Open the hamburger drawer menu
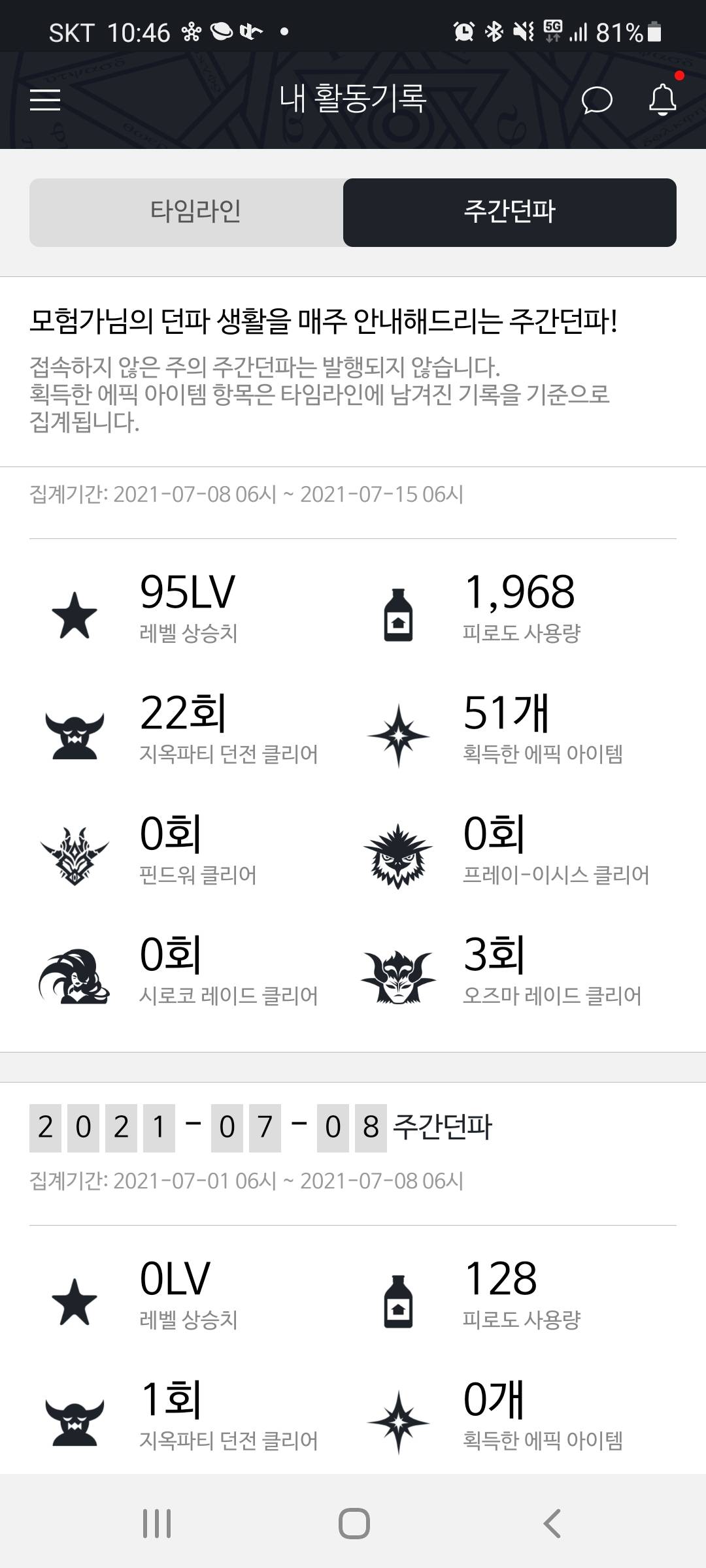 tap(45, 100)
